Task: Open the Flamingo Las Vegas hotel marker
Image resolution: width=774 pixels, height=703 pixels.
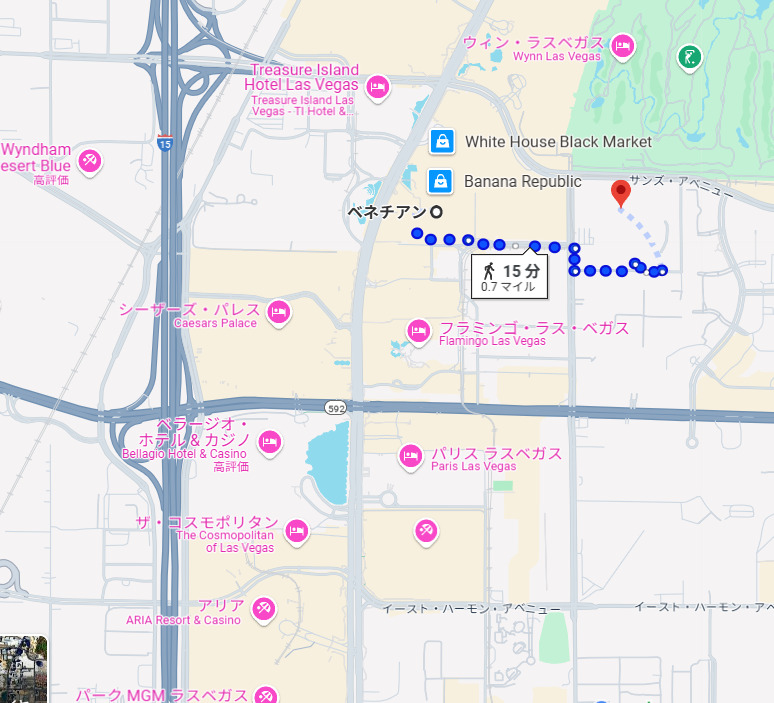Action: tap(419, 330)
